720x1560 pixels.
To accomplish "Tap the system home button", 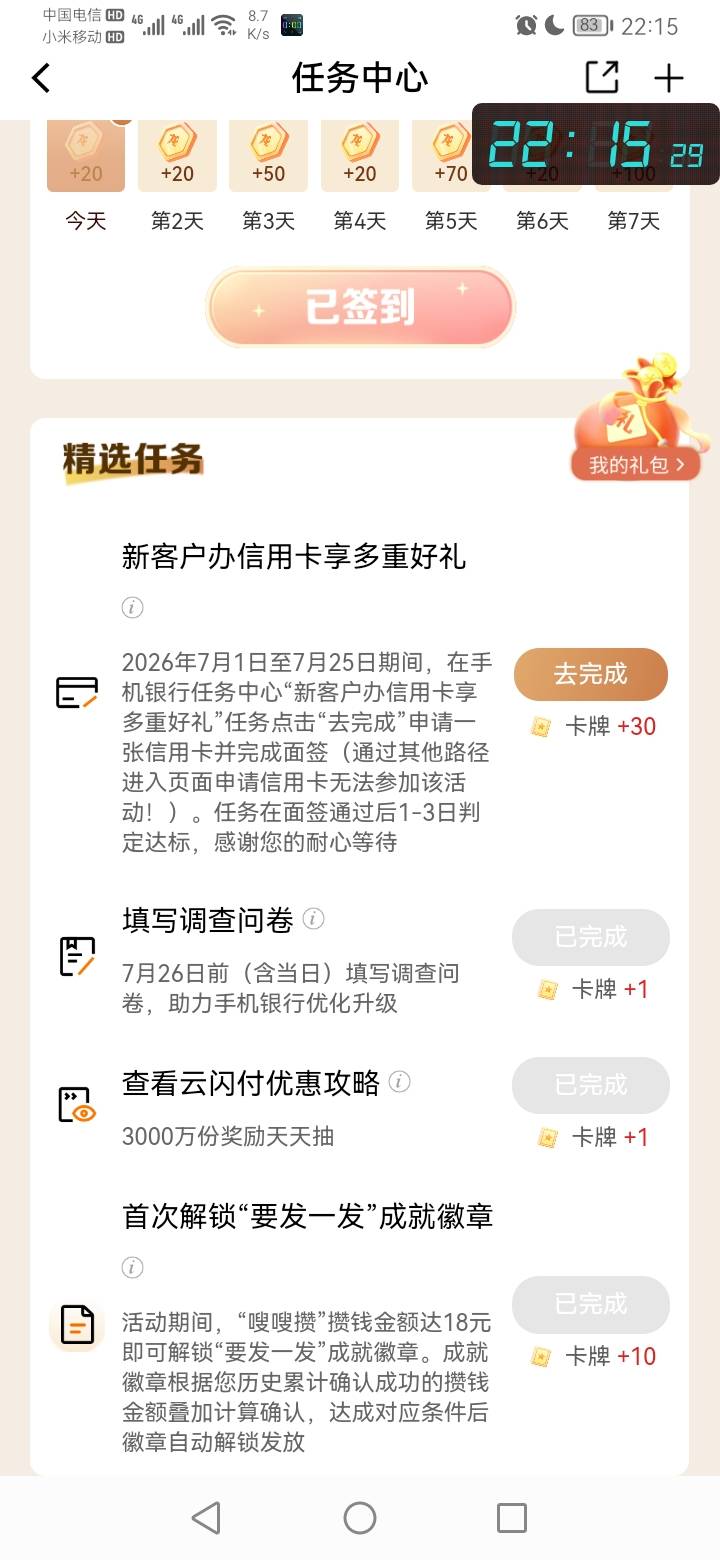I will (x=360, y=1518).
